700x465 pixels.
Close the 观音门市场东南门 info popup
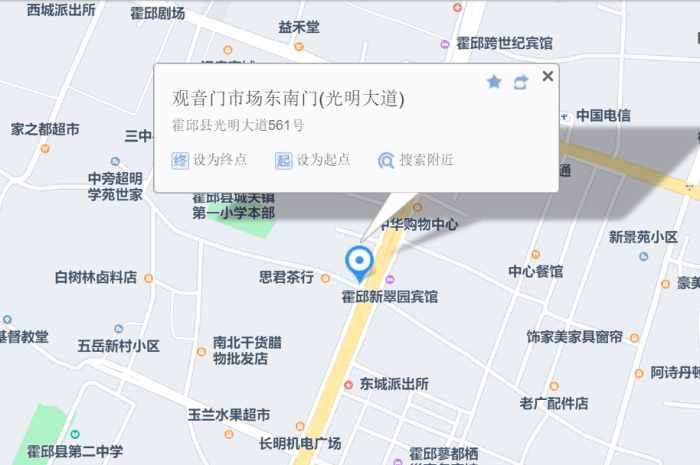pyautogui.click(x=547, y=76)
